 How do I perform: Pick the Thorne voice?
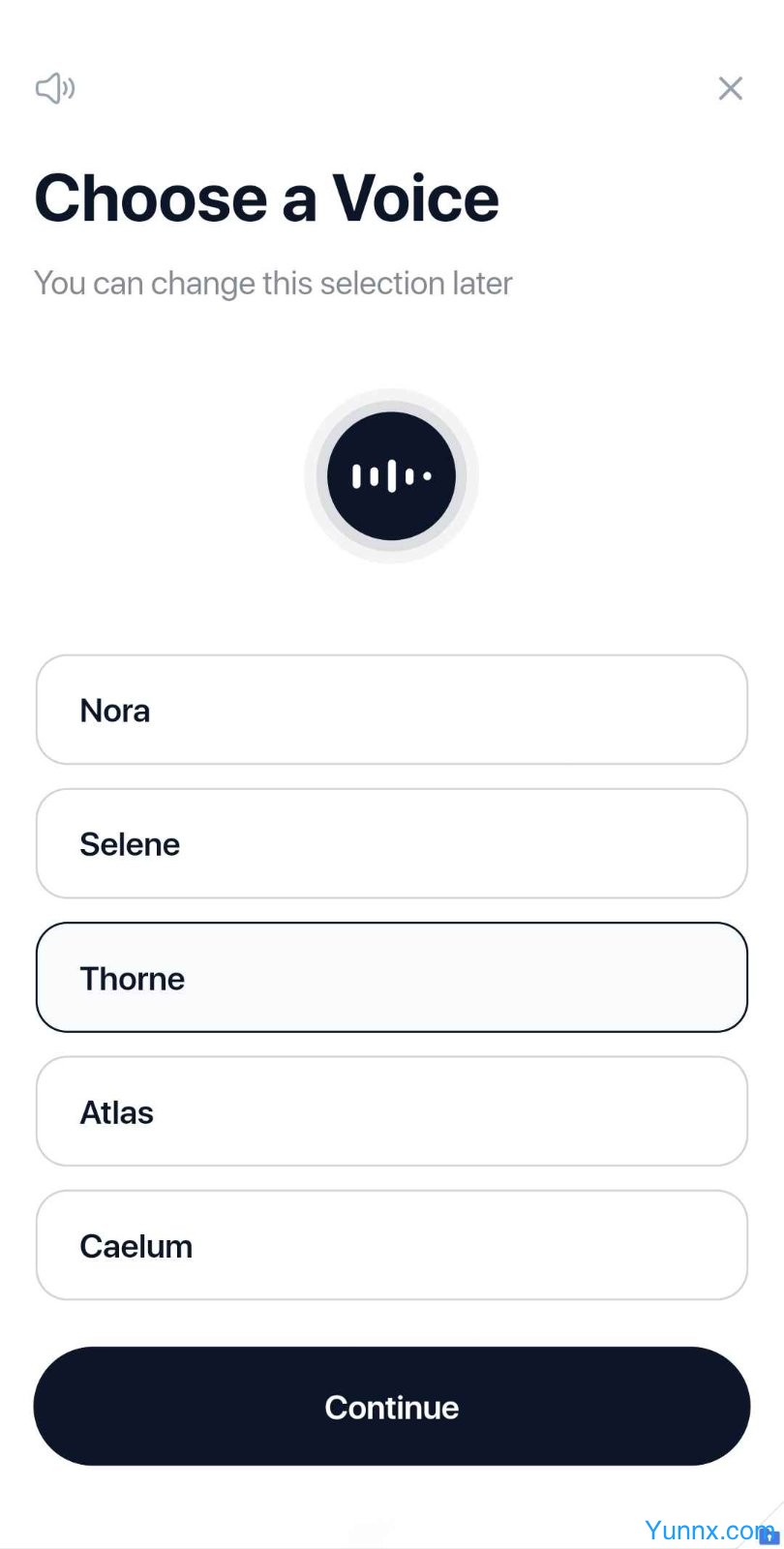(x=392, y=978)
